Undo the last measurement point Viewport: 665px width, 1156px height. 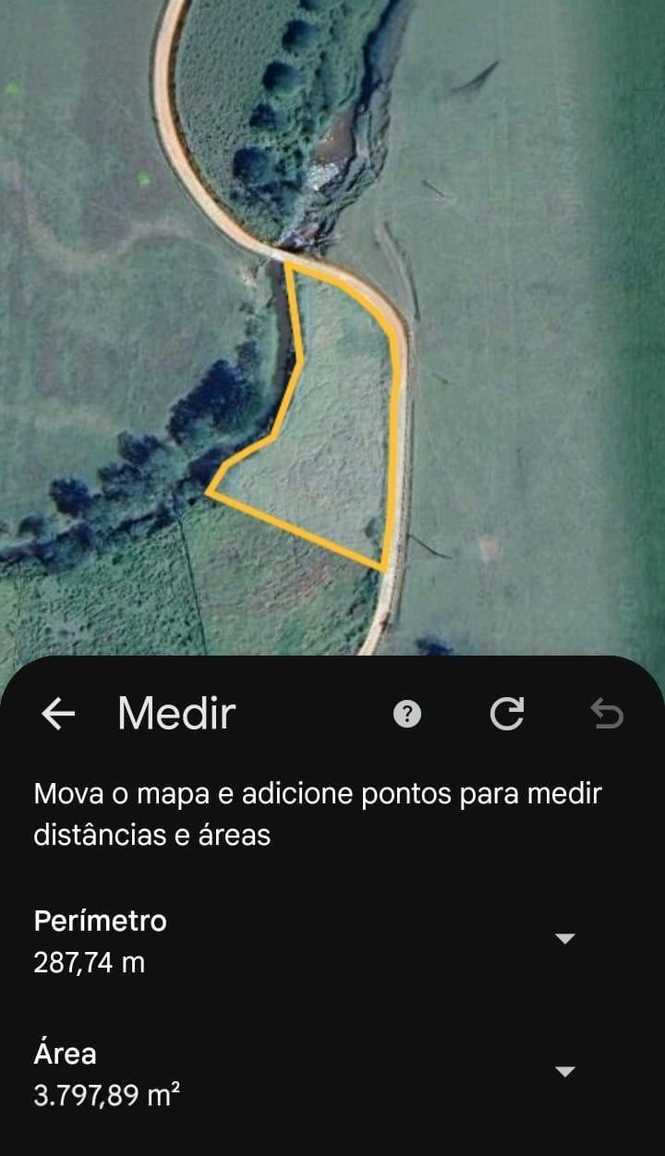tap(607, 714)
